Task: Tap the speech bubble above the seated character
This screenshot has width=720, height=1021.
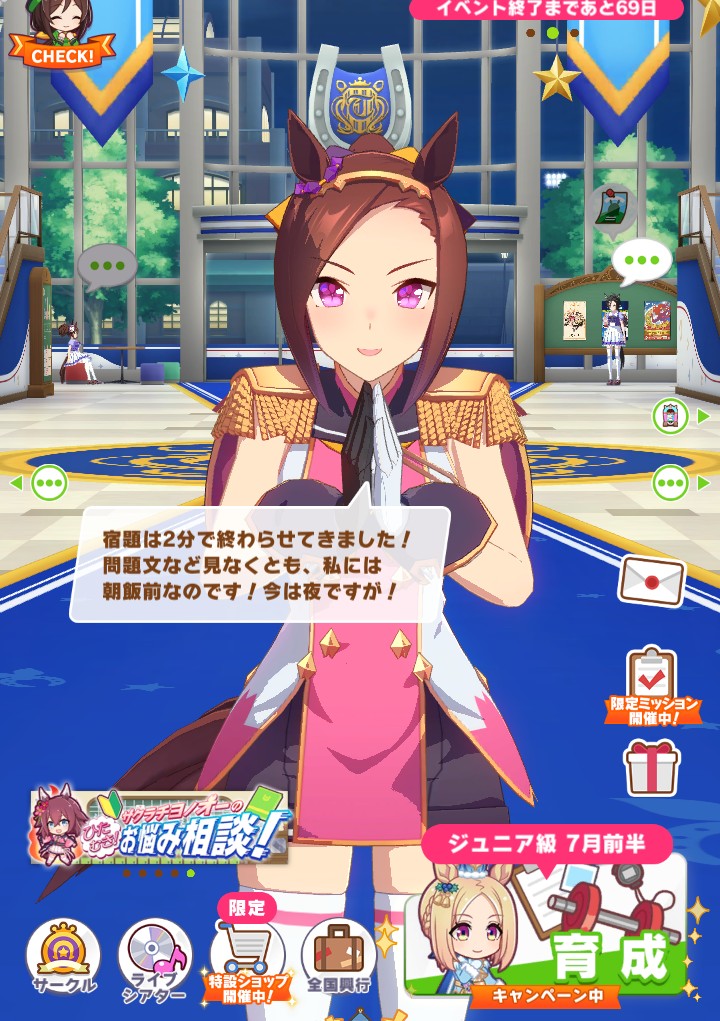Action: tap(106, 268)
